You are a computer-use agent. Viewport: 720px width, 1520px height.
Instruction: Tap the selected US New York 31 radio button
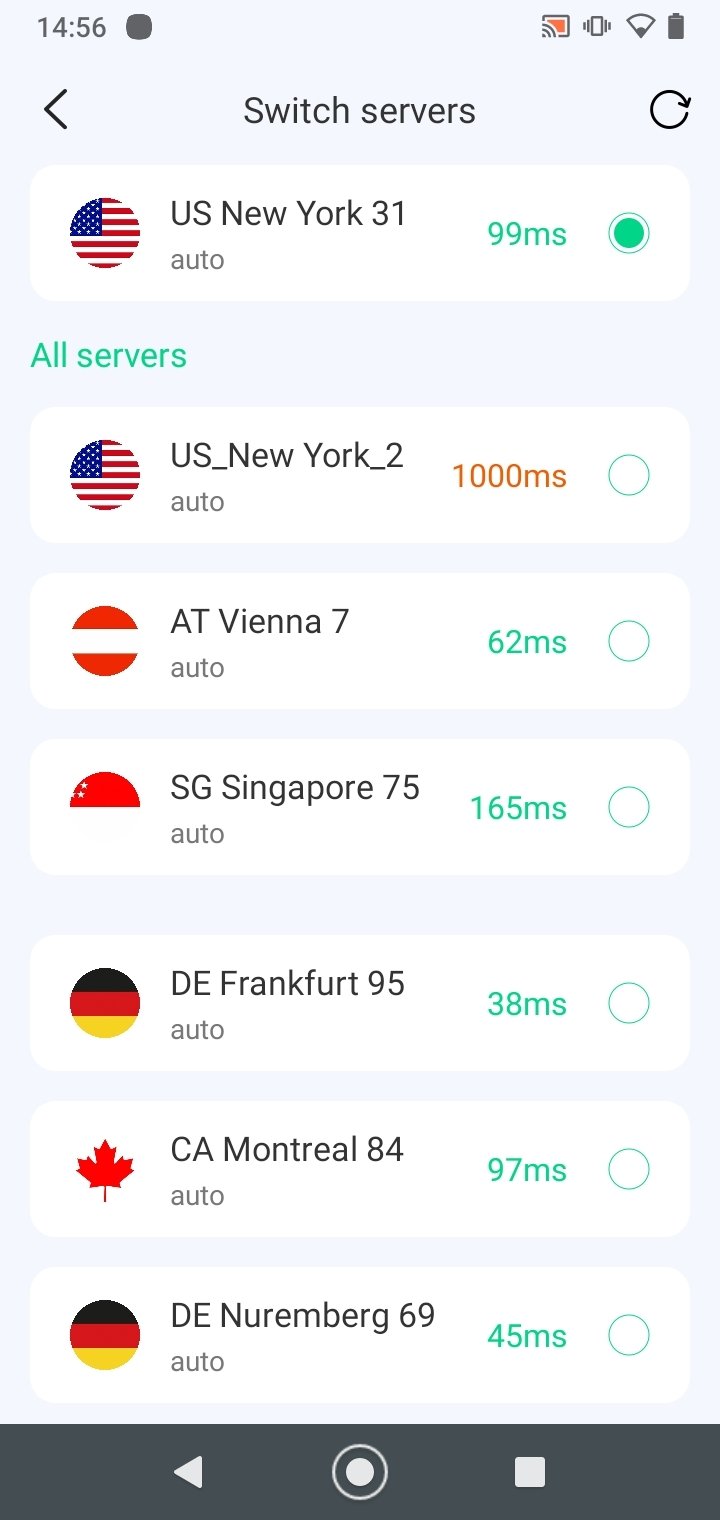(629, 233)
